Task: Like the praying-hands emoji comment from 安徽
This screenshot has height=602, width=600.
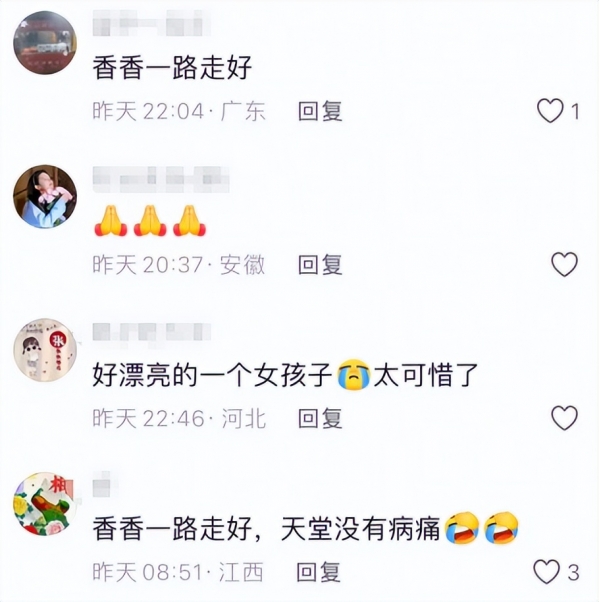Action: tap(565, 264)
